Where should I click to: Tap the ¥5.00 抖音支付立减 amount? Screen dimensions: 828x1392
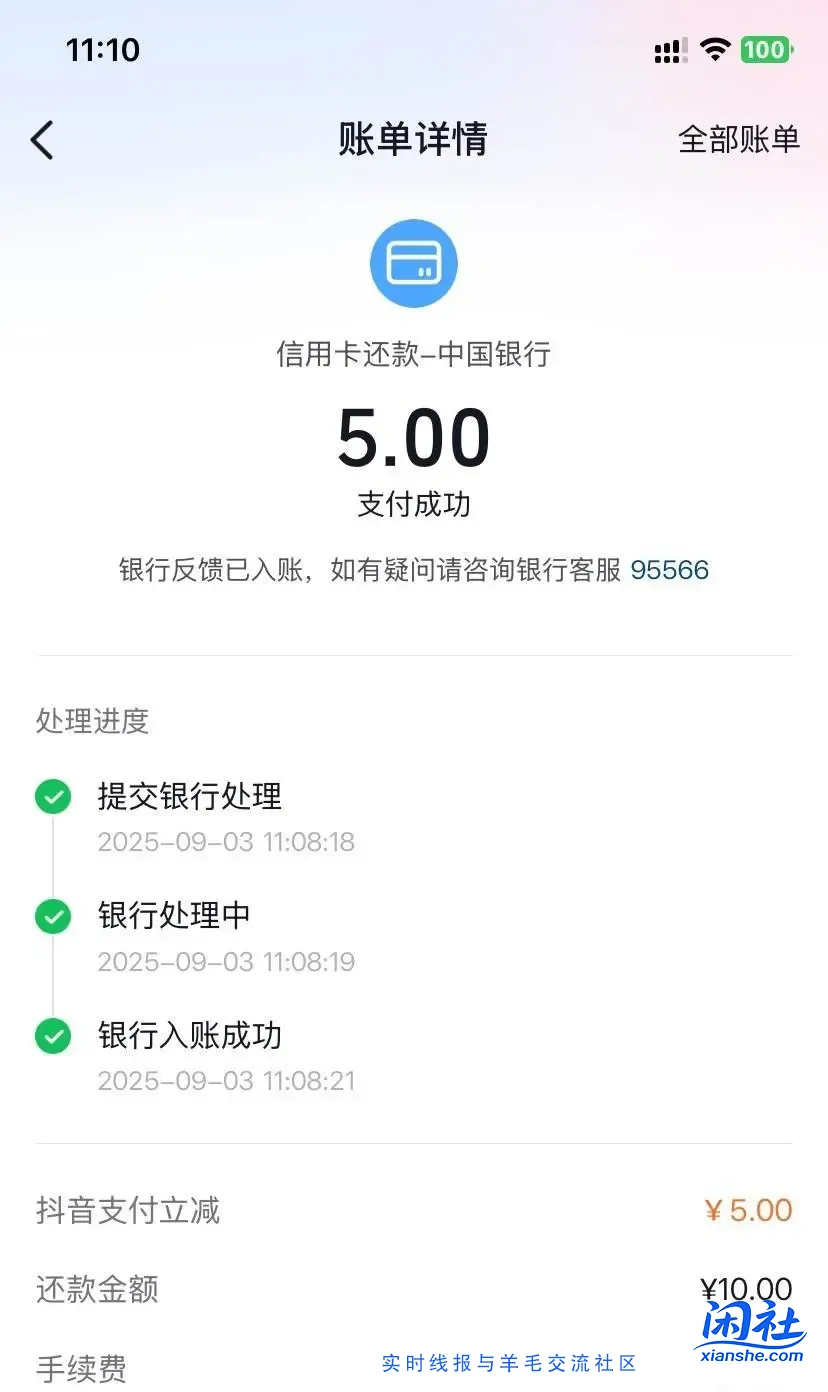coord(747,1210)
